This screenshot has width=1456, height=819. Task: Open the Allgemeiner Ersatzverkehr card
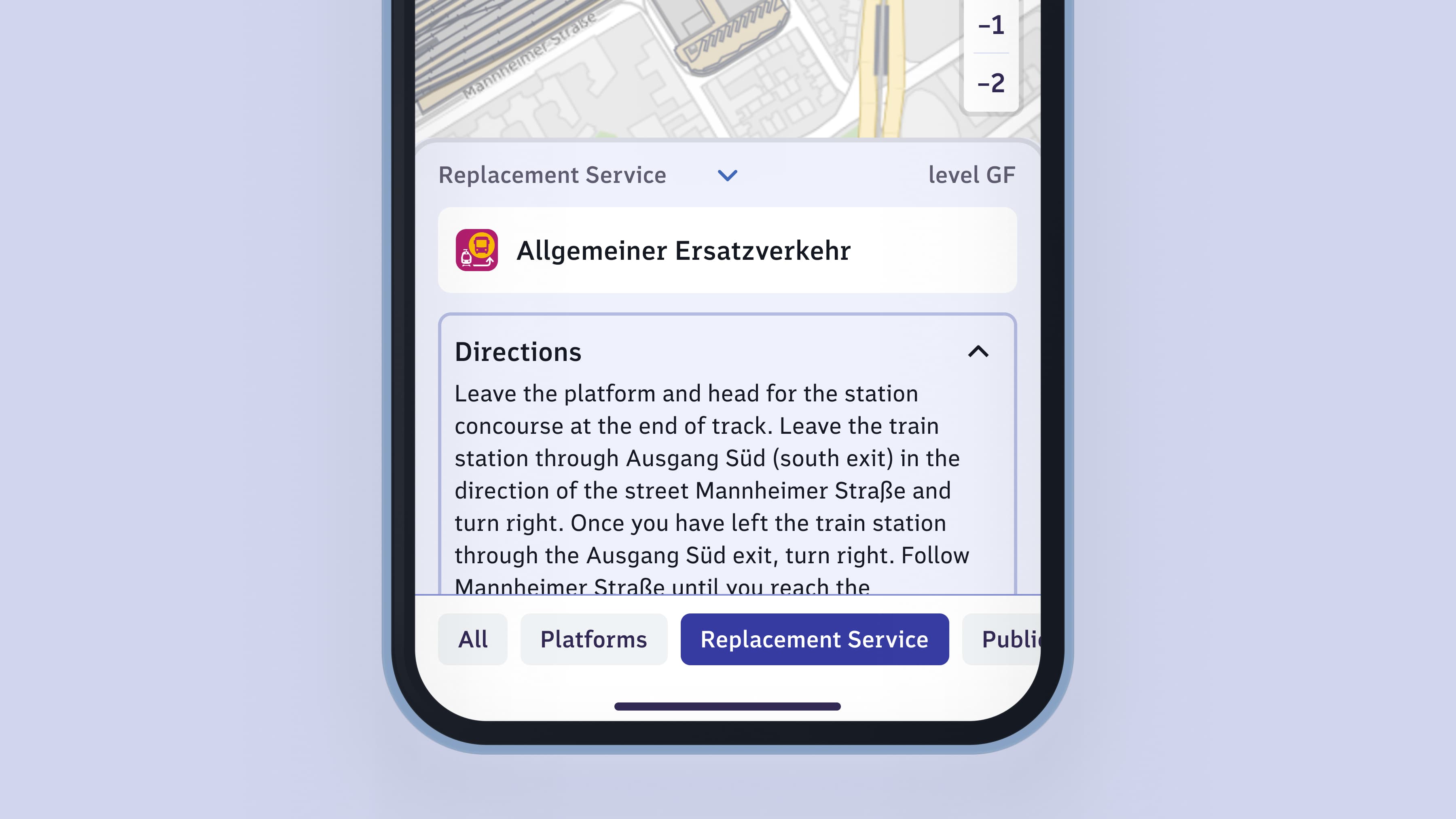(727, 250)
